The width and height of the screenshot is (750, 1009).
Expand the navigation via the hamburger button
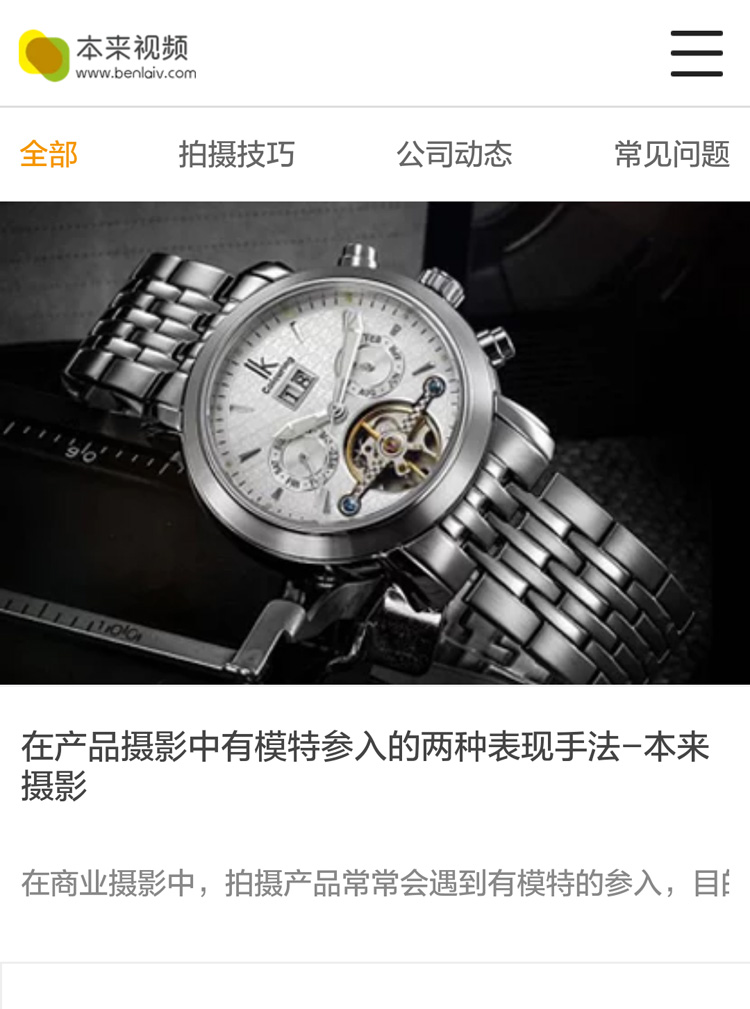click(x=696, y=54)
